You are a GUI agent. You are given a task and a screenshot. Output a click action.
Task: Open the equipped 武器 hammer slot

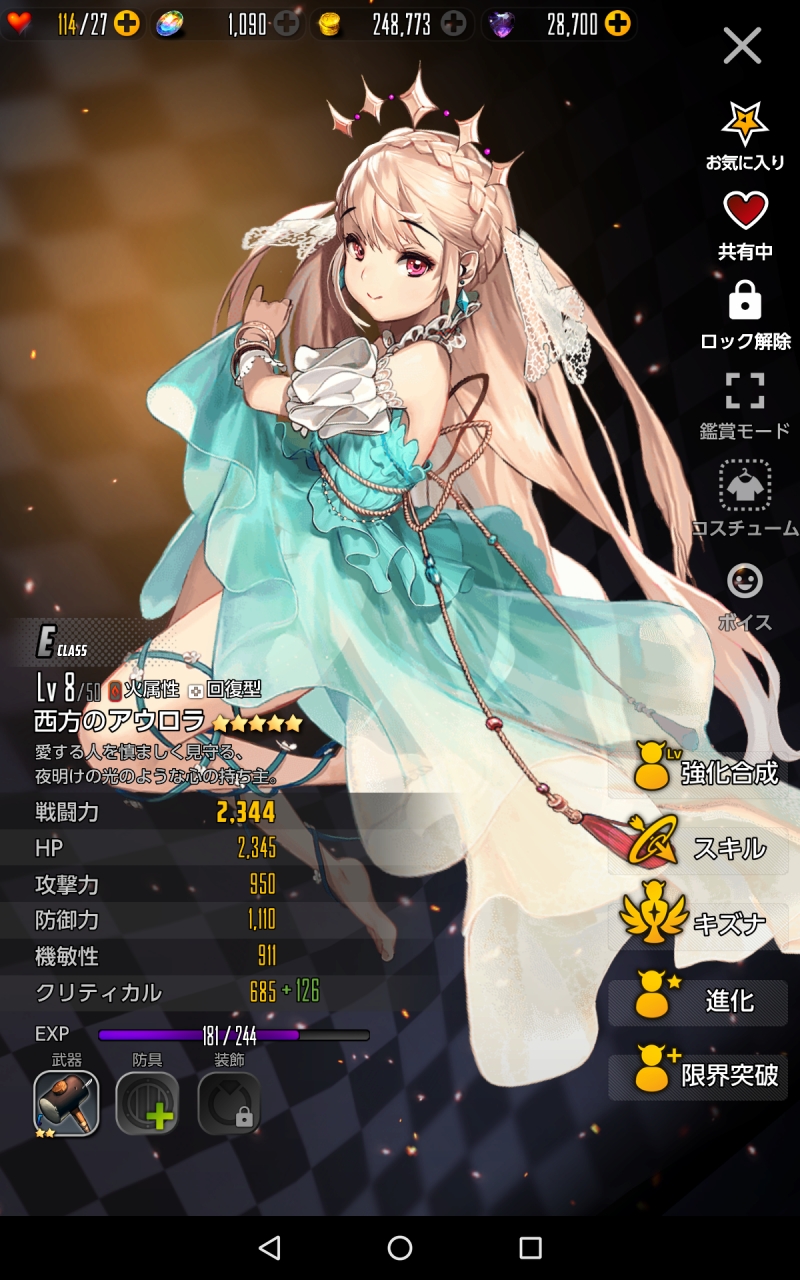[66, 1103]
